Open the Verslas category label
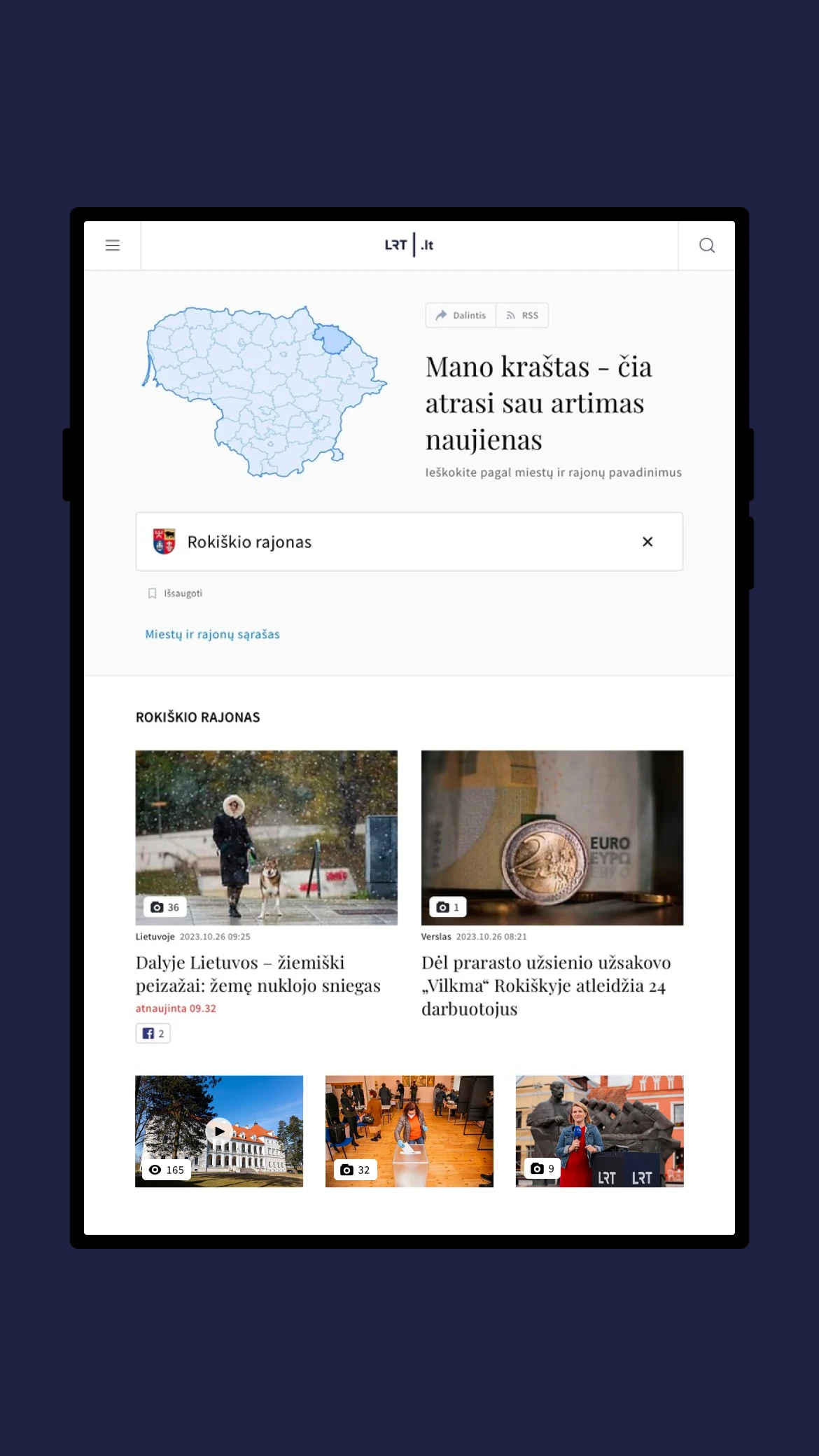The image size is (819, 1456). click(x=435, y=937)
